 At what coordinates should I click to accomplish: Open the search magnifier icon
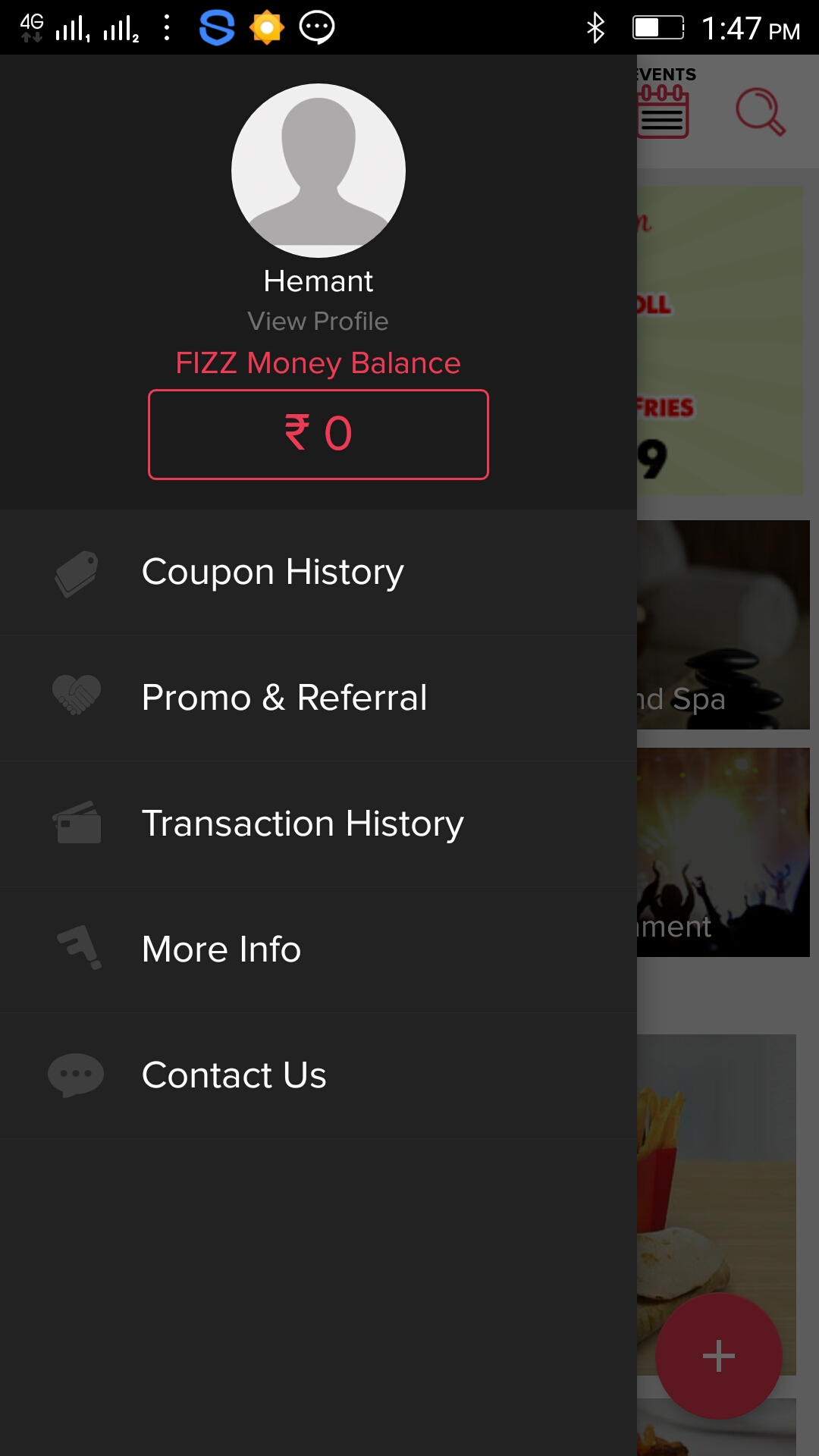[x=760, y=112]
